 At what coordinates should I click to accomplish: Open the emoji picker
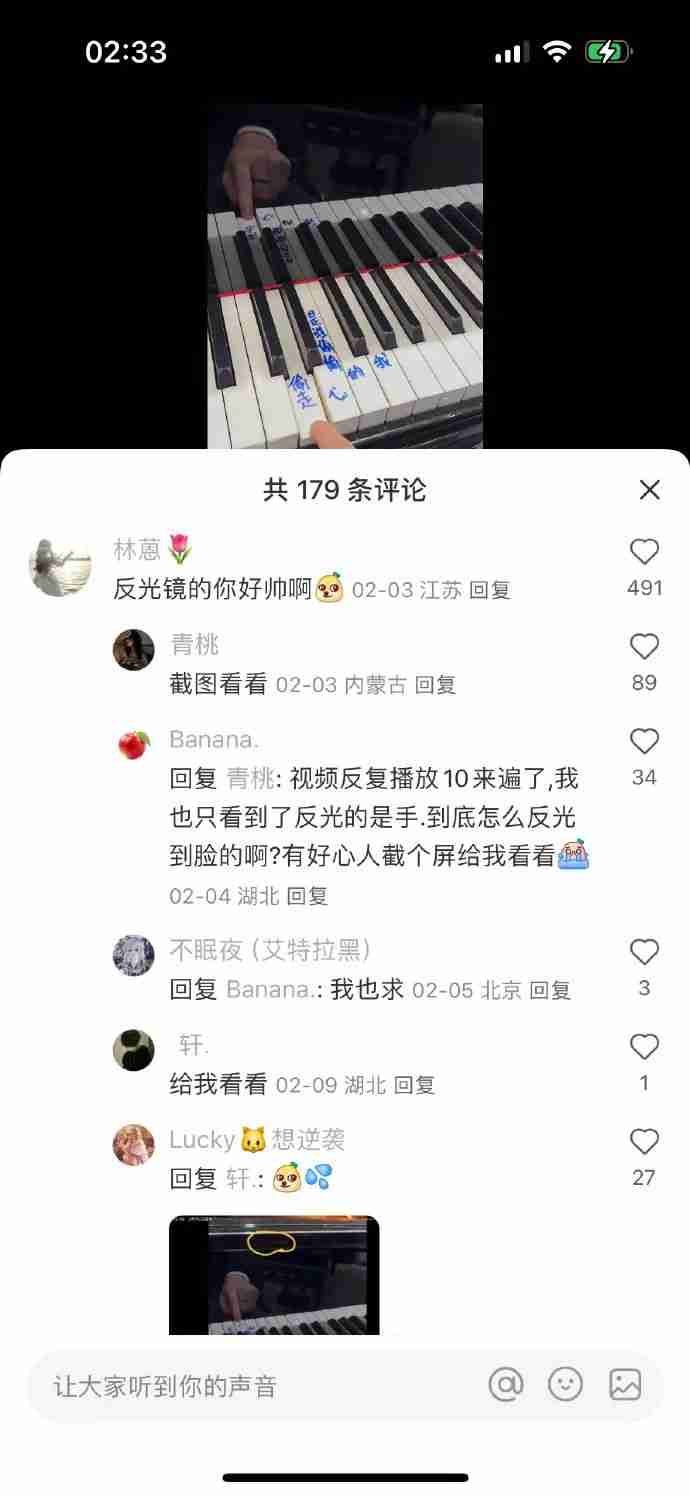point(566,1385)
